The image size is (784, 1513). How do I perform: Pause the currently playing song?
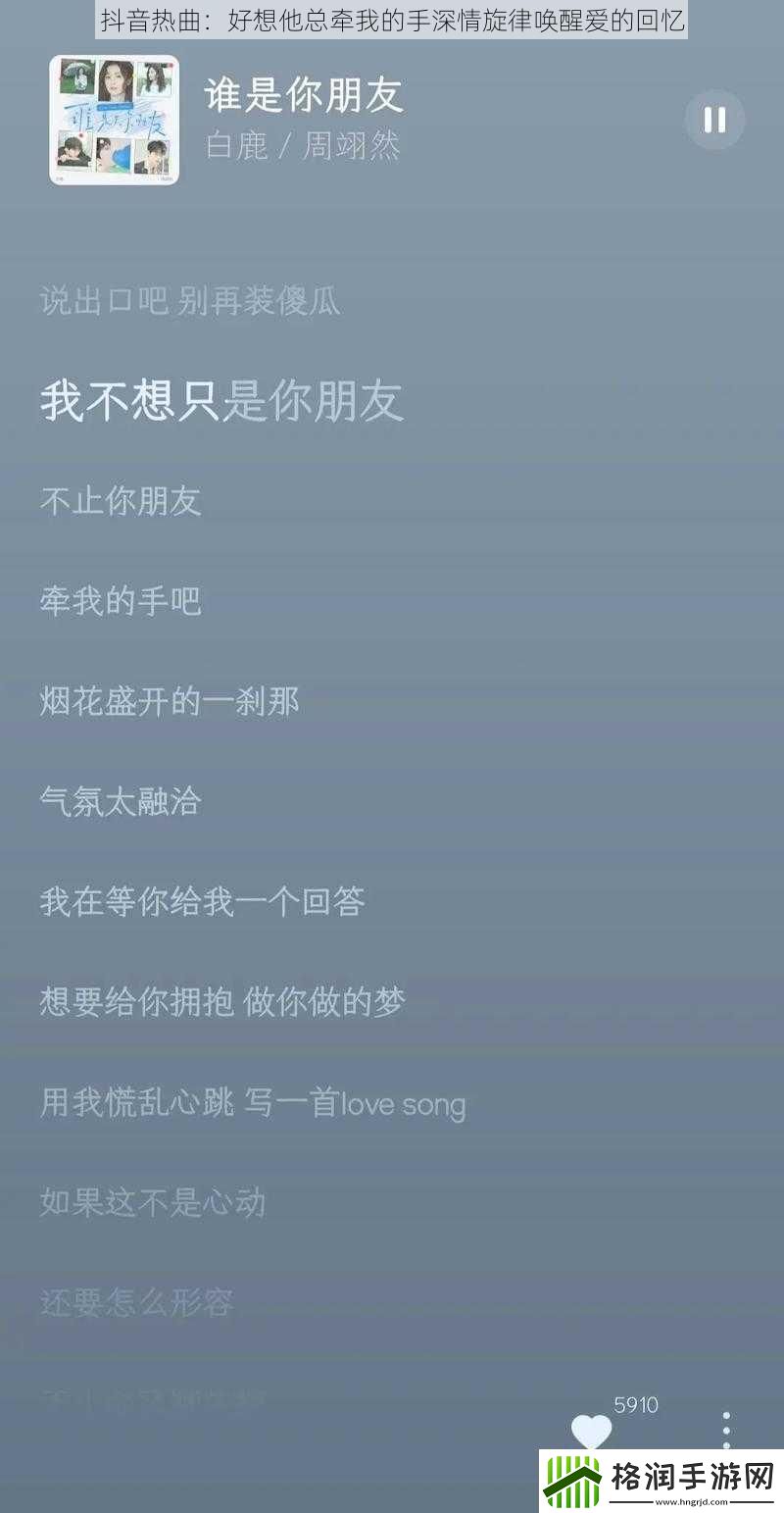(x=713, y=119)
